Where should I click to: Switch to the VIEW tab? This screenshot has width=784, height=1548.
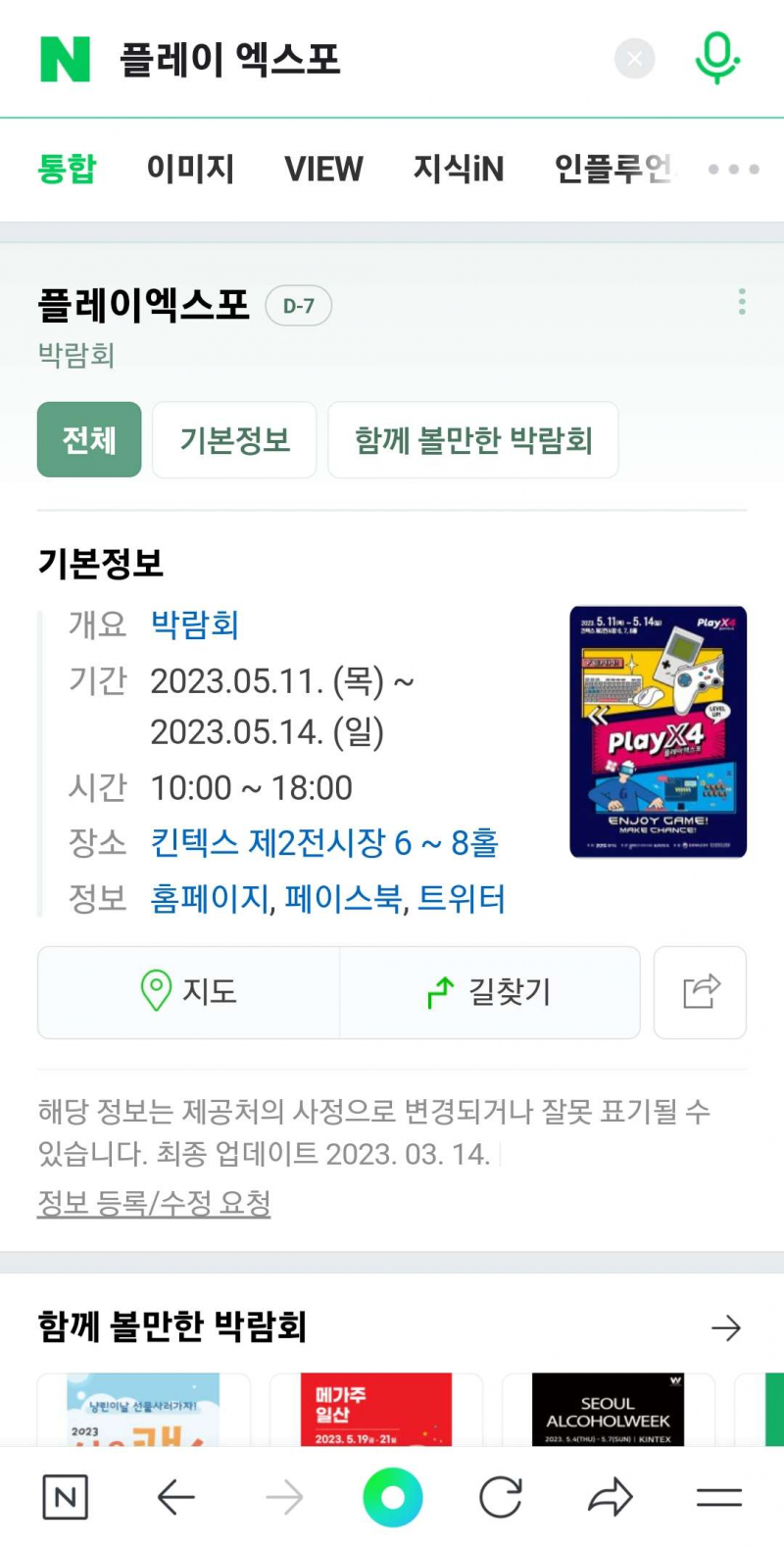point(323,169)
